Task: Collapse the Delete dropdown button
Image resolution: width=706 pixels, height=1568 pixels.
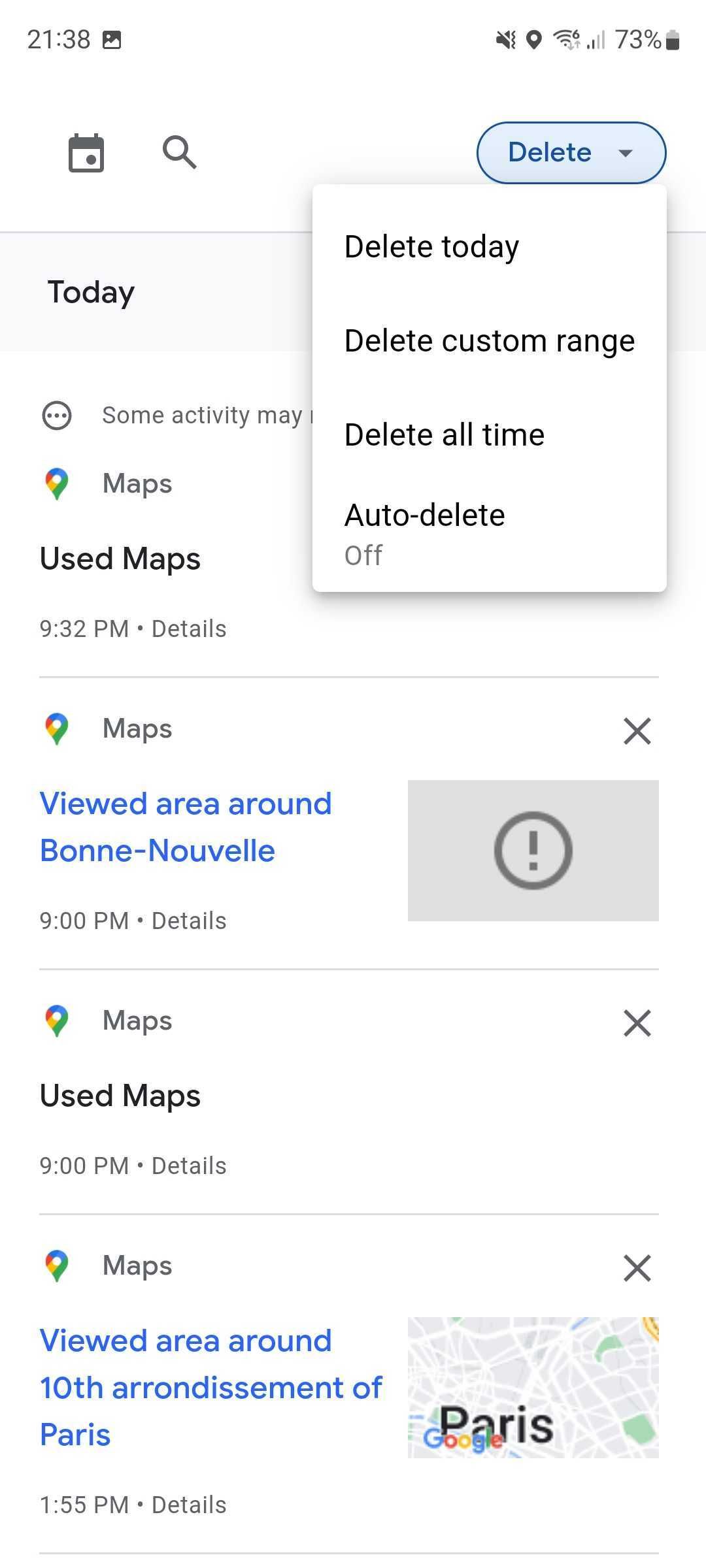Action: pos(571,153)
